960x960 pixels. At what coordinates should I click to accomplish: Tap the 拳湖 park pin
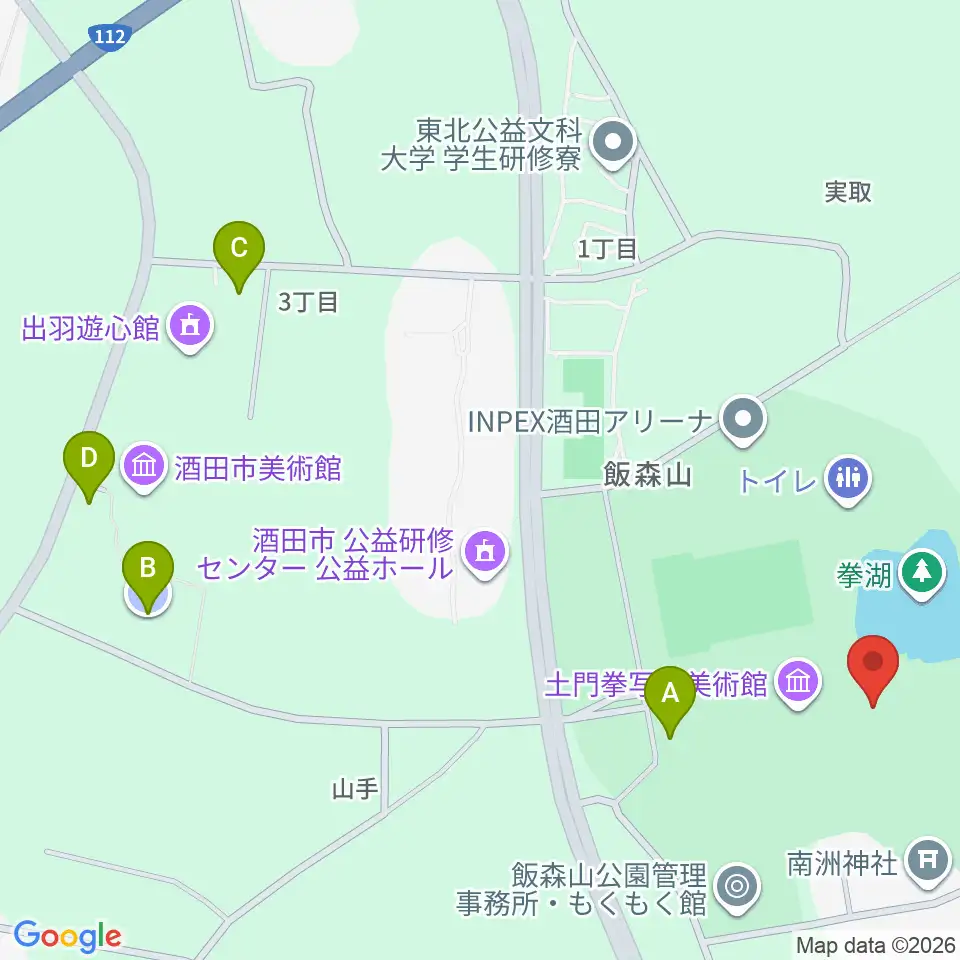[x=922, y=575]
